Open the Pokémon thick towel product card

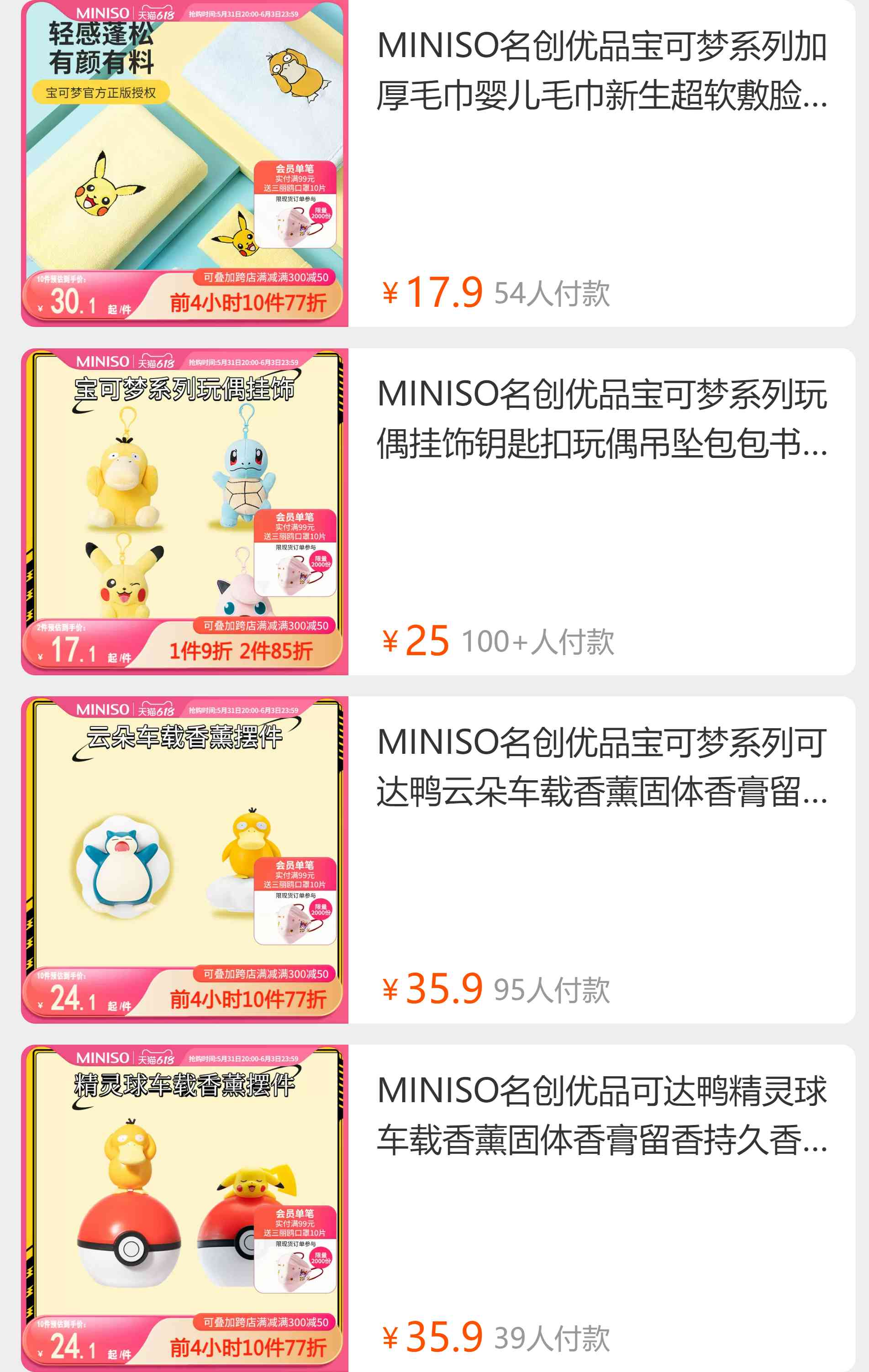pos(601,70)
